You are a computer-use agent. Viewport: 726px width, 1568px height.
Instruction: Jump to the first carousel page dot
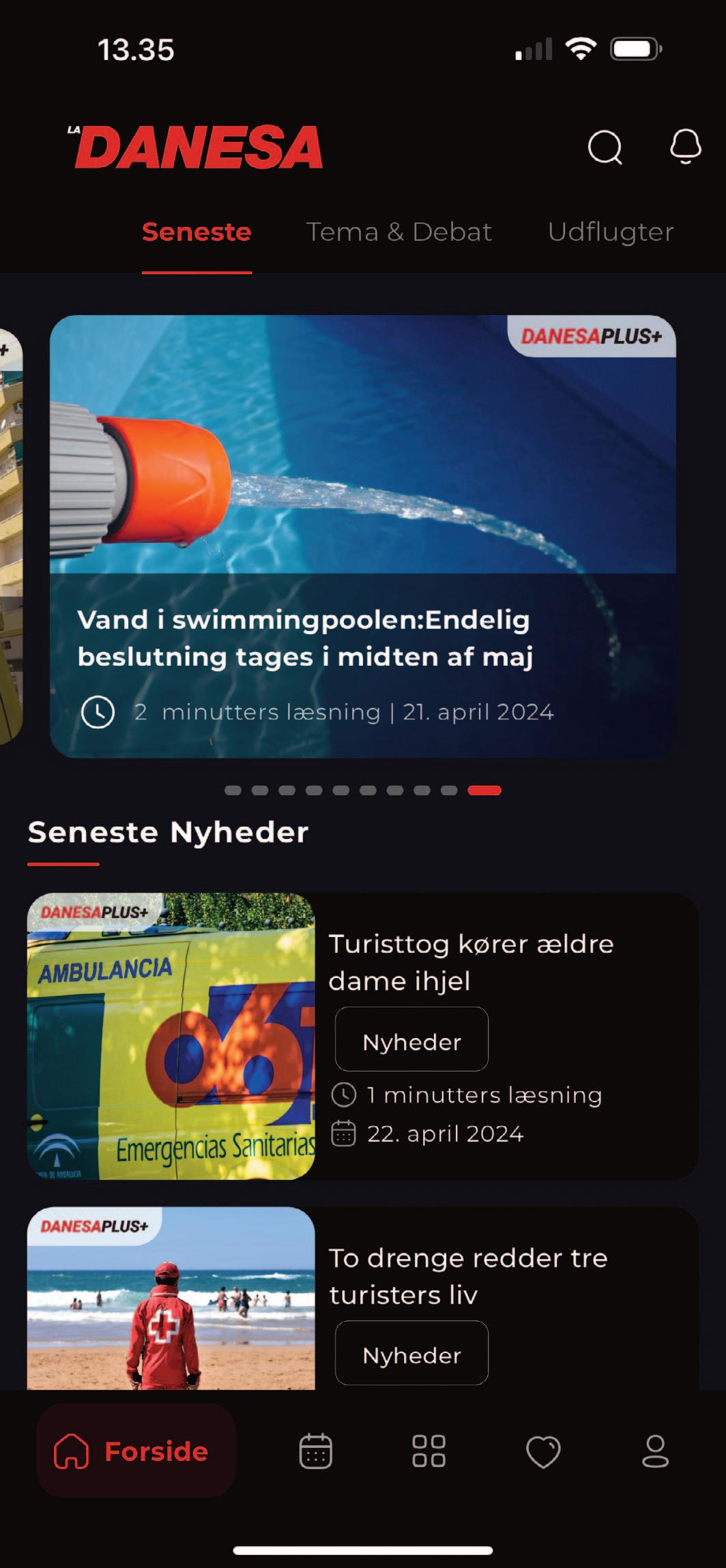(233, 790)
